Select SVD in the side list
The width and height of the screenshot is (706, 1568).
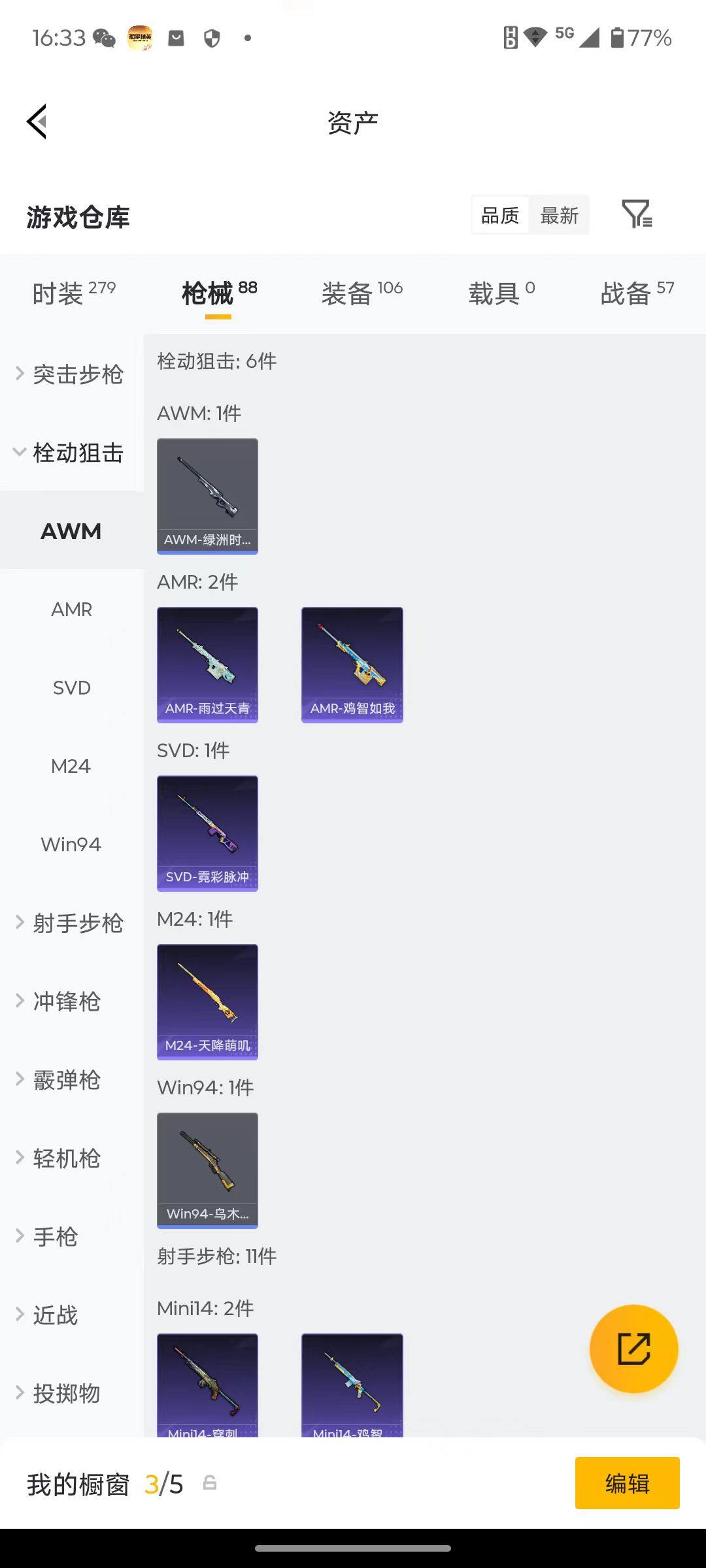tap(71, 688)
